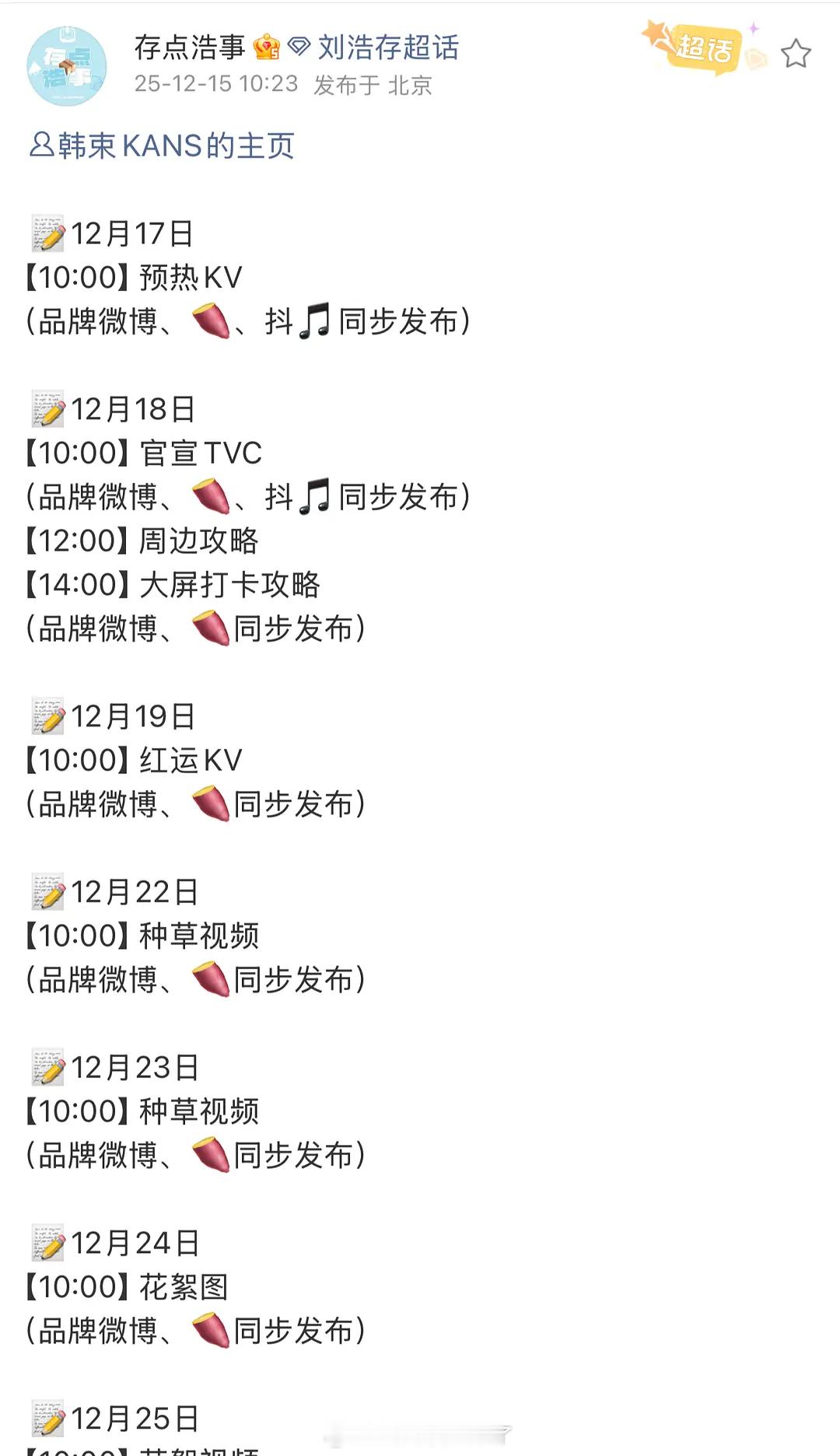The height and width of the screenshot is (1456, 840).
Task: Click the text 大屏打卡攻略
Action: [x=229, y=583]
